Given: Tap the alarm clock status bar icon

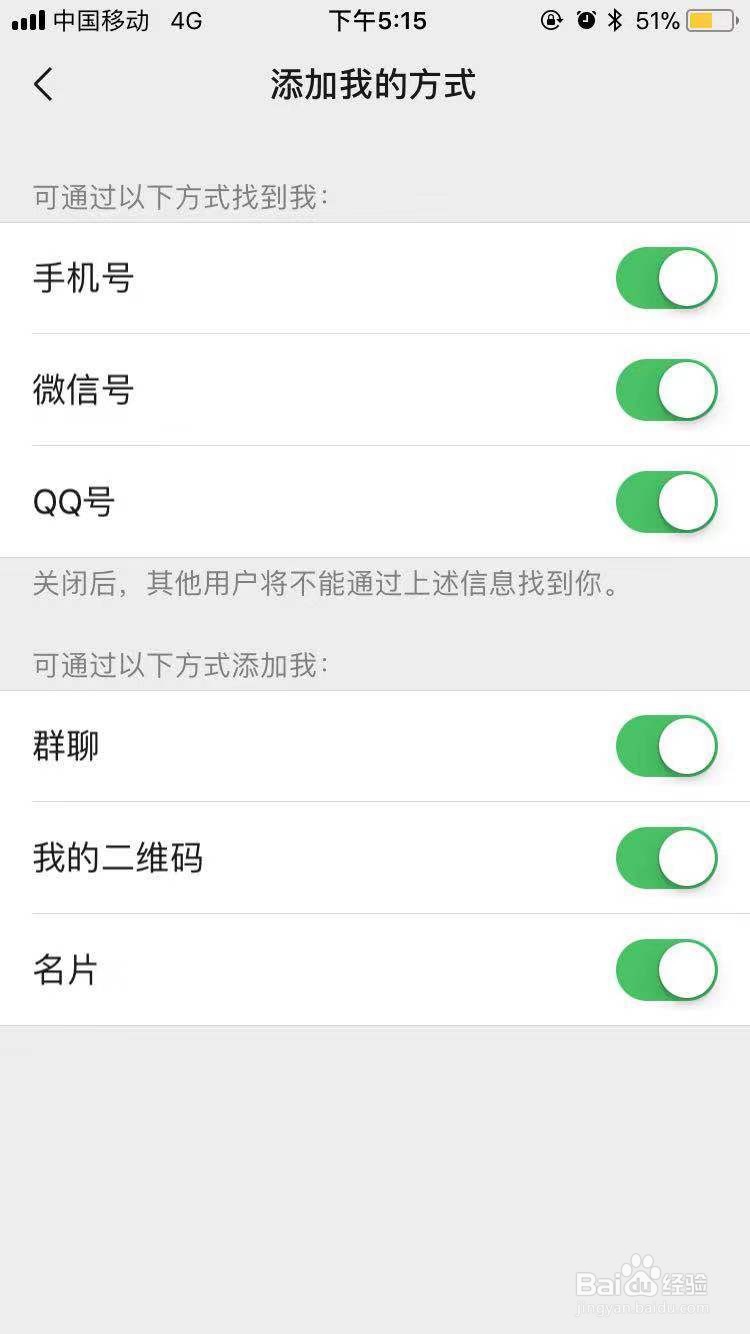Looking at the screenshot, I should click(x=583, y=19).
